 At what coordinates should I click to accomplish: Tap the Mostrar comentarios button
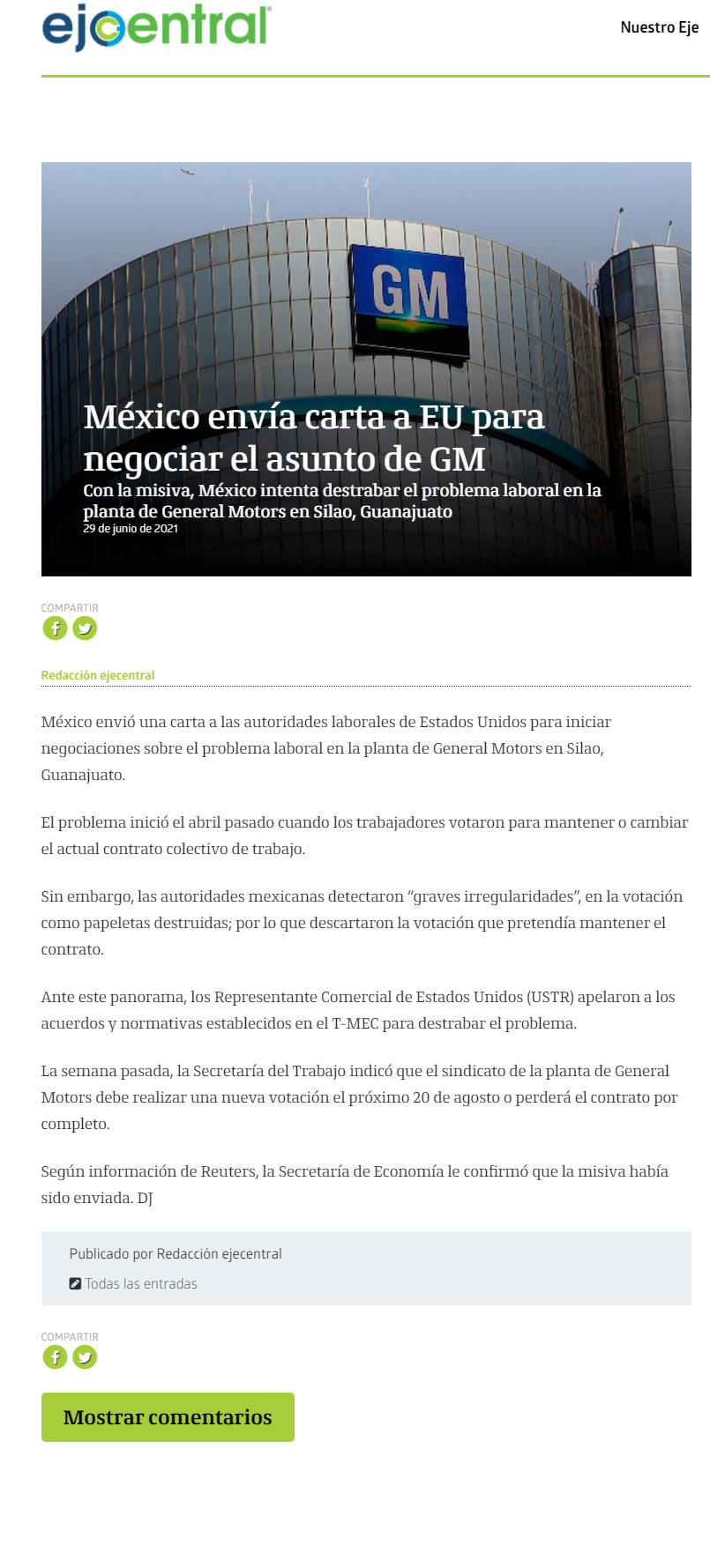168,1417
